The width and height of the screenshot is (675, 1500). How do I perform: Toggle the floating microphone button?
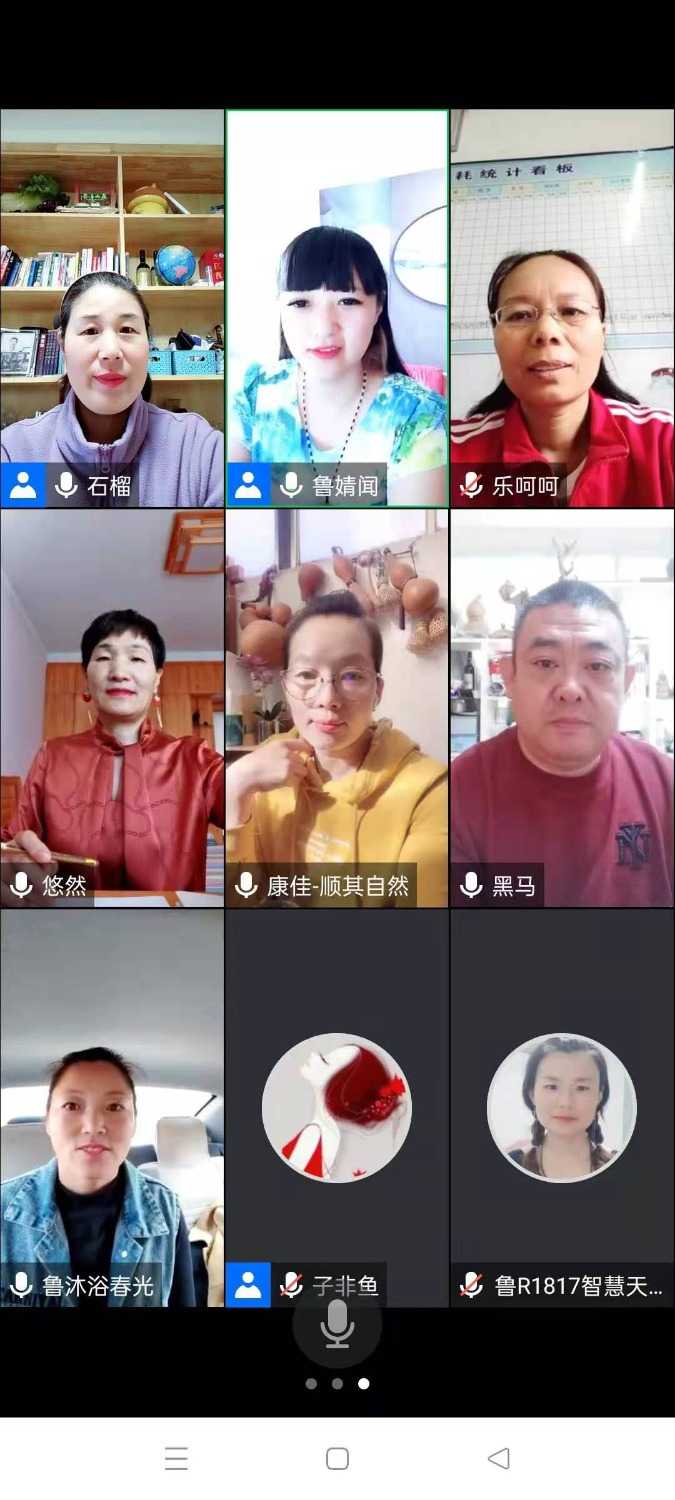click(x=337, y=1325)
